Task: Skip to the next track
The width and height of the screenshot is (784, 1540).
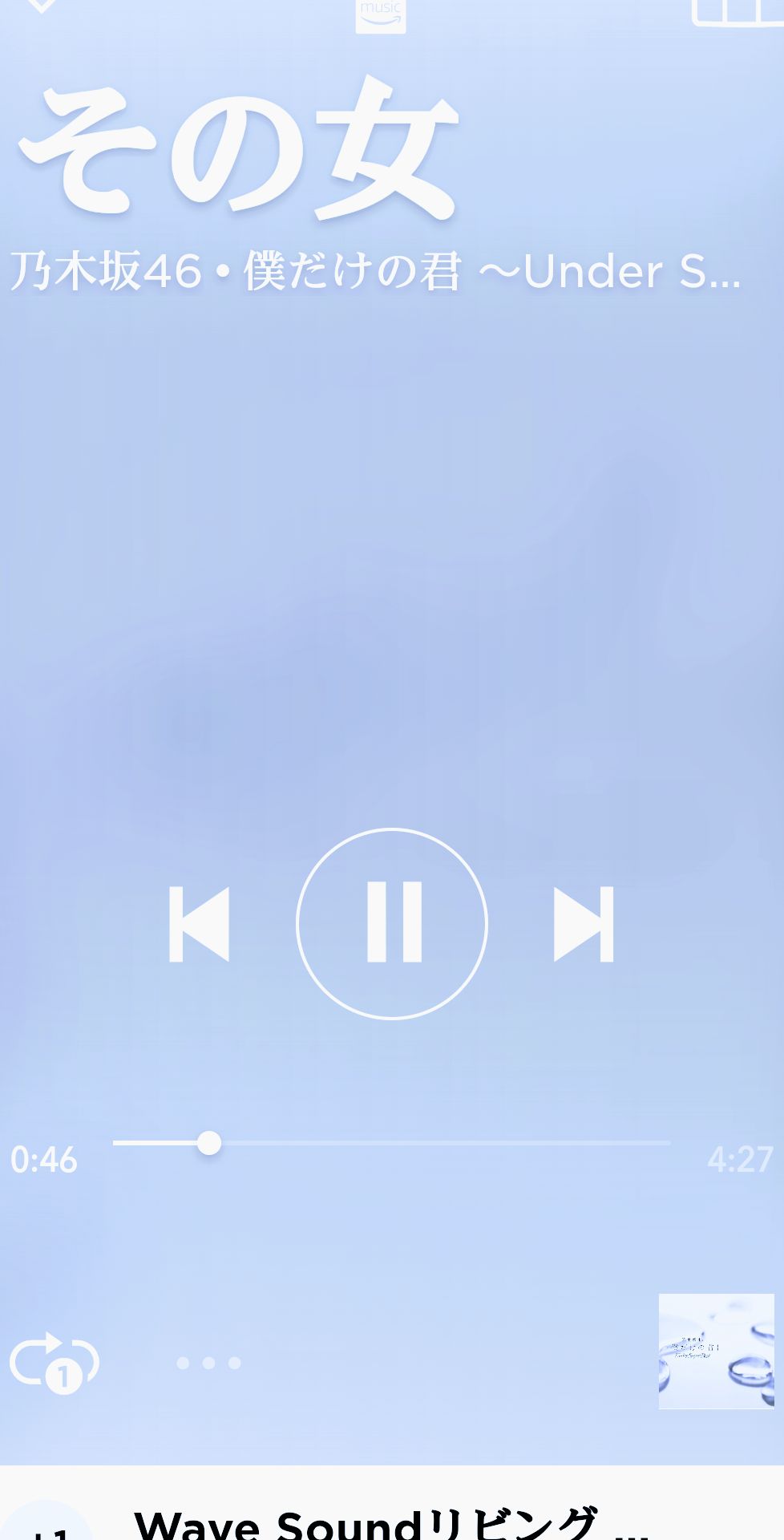Action: [584, 924]
